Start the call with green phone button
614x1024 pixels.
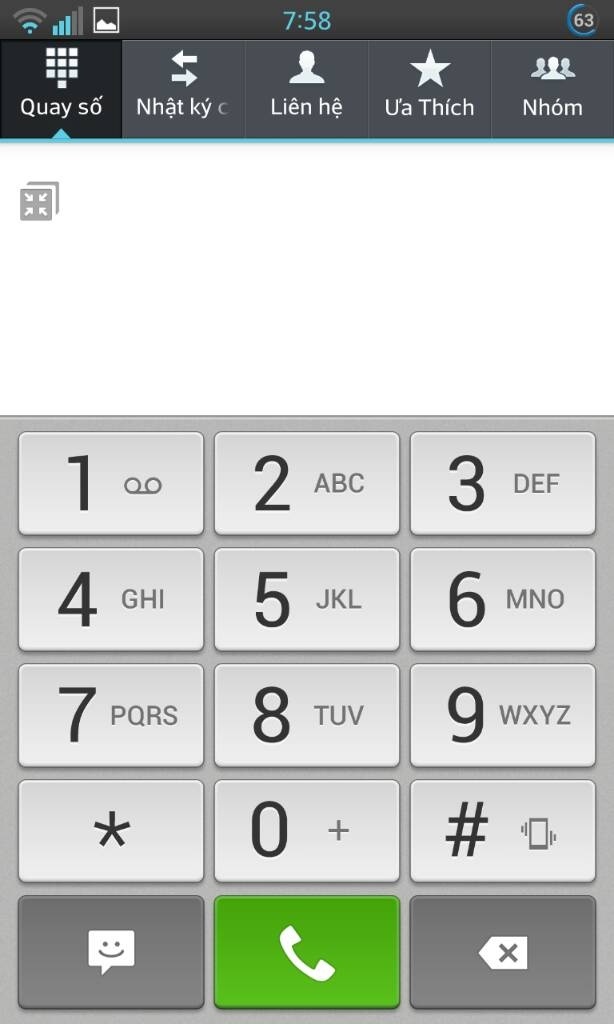[307, 952]
